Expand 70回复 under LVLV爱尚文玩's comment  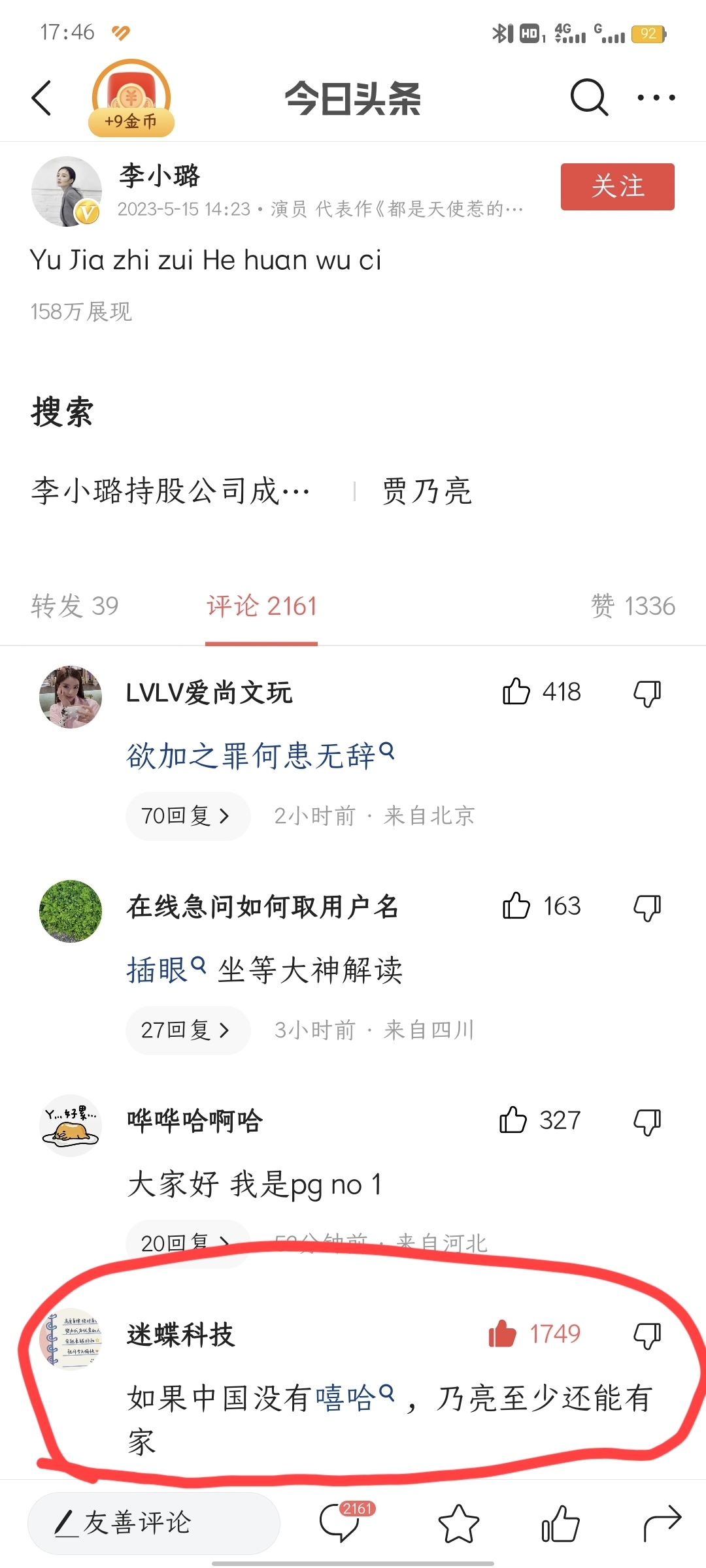pos(187,816)
